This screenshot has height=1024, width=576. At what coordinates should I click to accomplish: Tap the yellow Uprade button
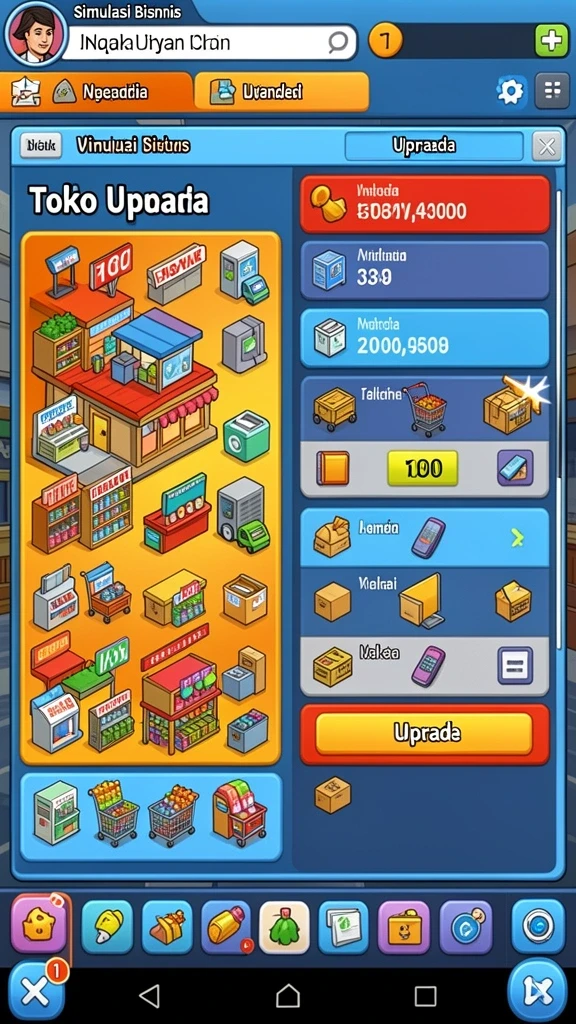pyautogui.click(x=424, y=733)
